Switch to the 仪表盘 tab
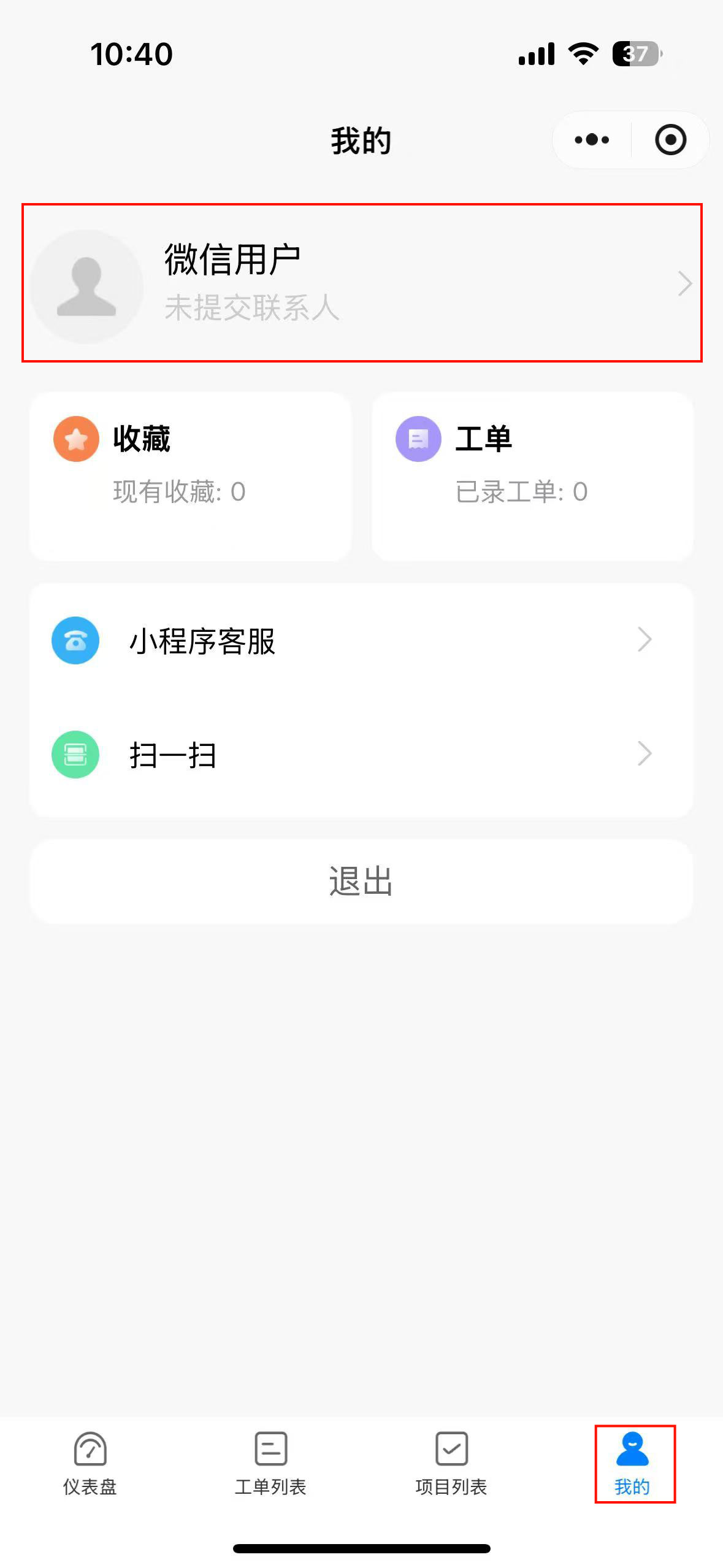This screenshot has height=1568, width=723. (x=90, y=1463)
